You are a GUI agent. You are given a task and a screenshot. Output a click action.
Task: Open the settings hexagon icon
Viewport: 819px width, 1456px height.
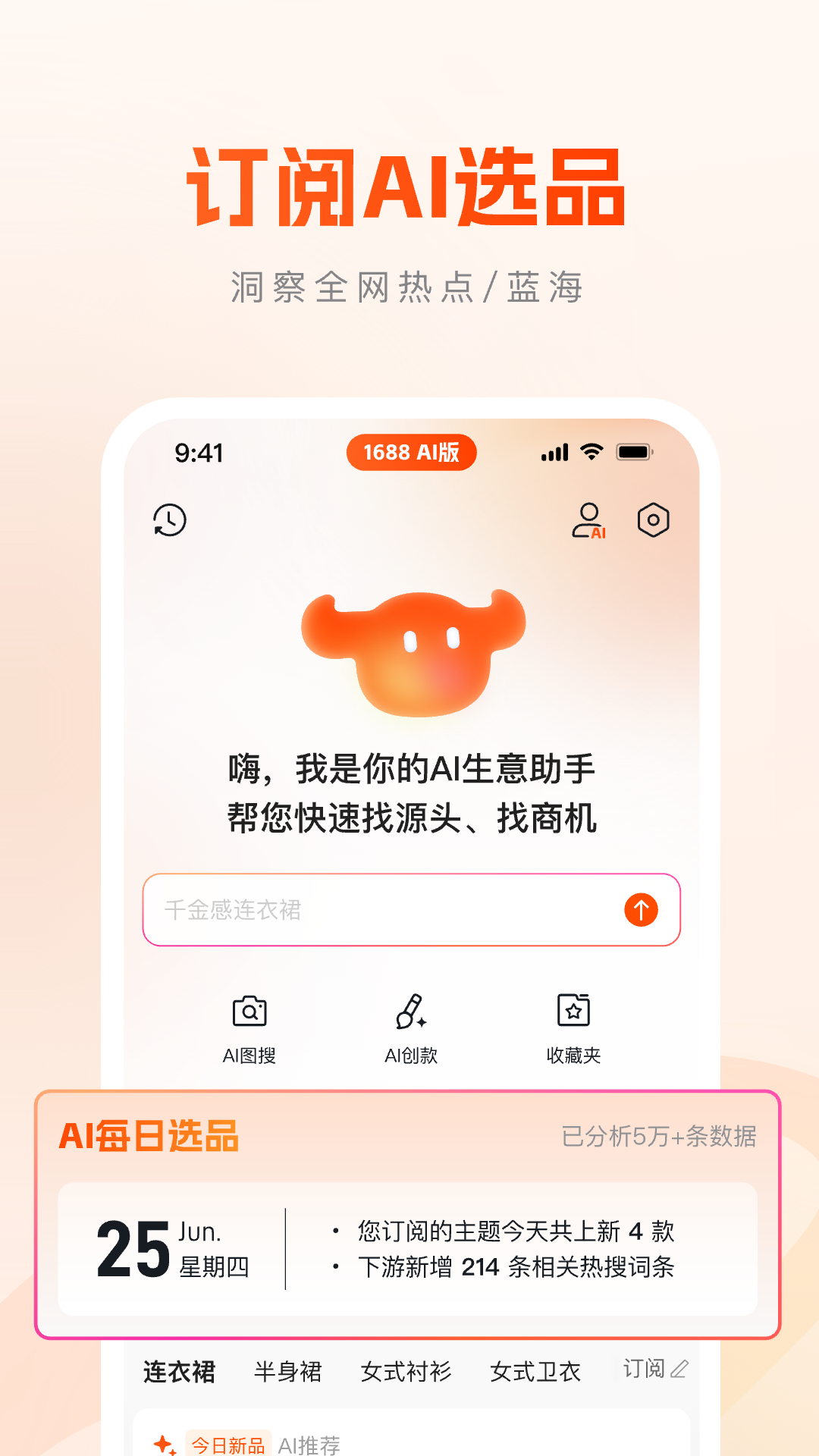(x=654, y=521)
